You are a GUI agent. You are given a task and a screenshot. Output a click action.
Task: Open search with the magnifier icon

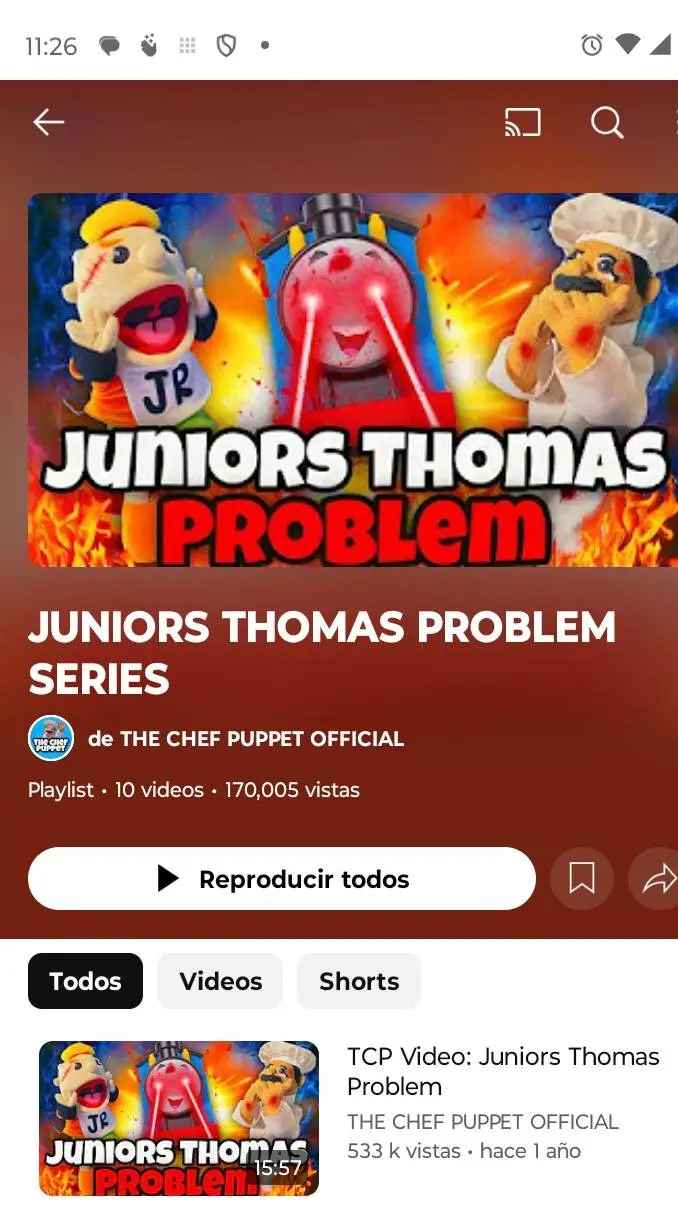point(606,122)
